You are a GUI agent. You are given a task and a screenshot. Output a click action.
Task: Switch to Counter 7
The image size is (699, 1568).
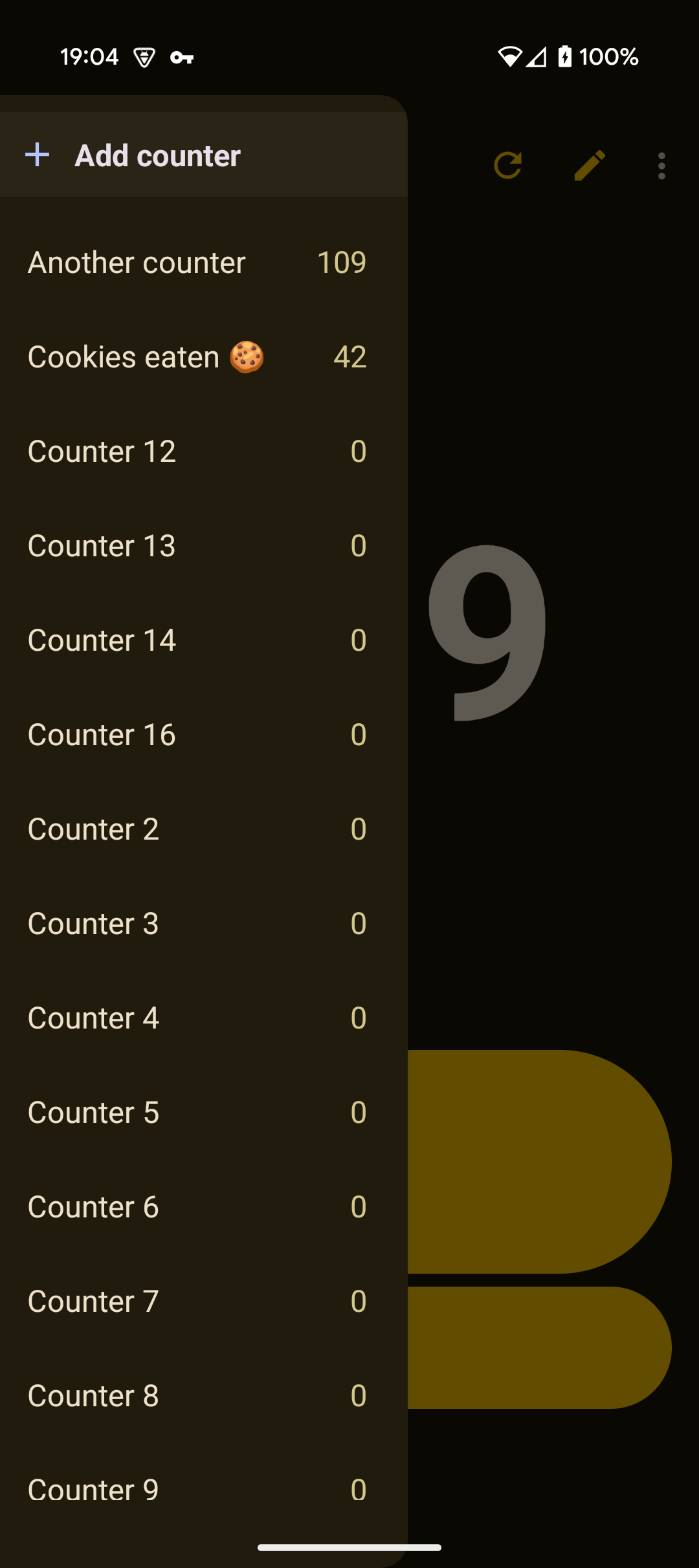pos(197,1301)
